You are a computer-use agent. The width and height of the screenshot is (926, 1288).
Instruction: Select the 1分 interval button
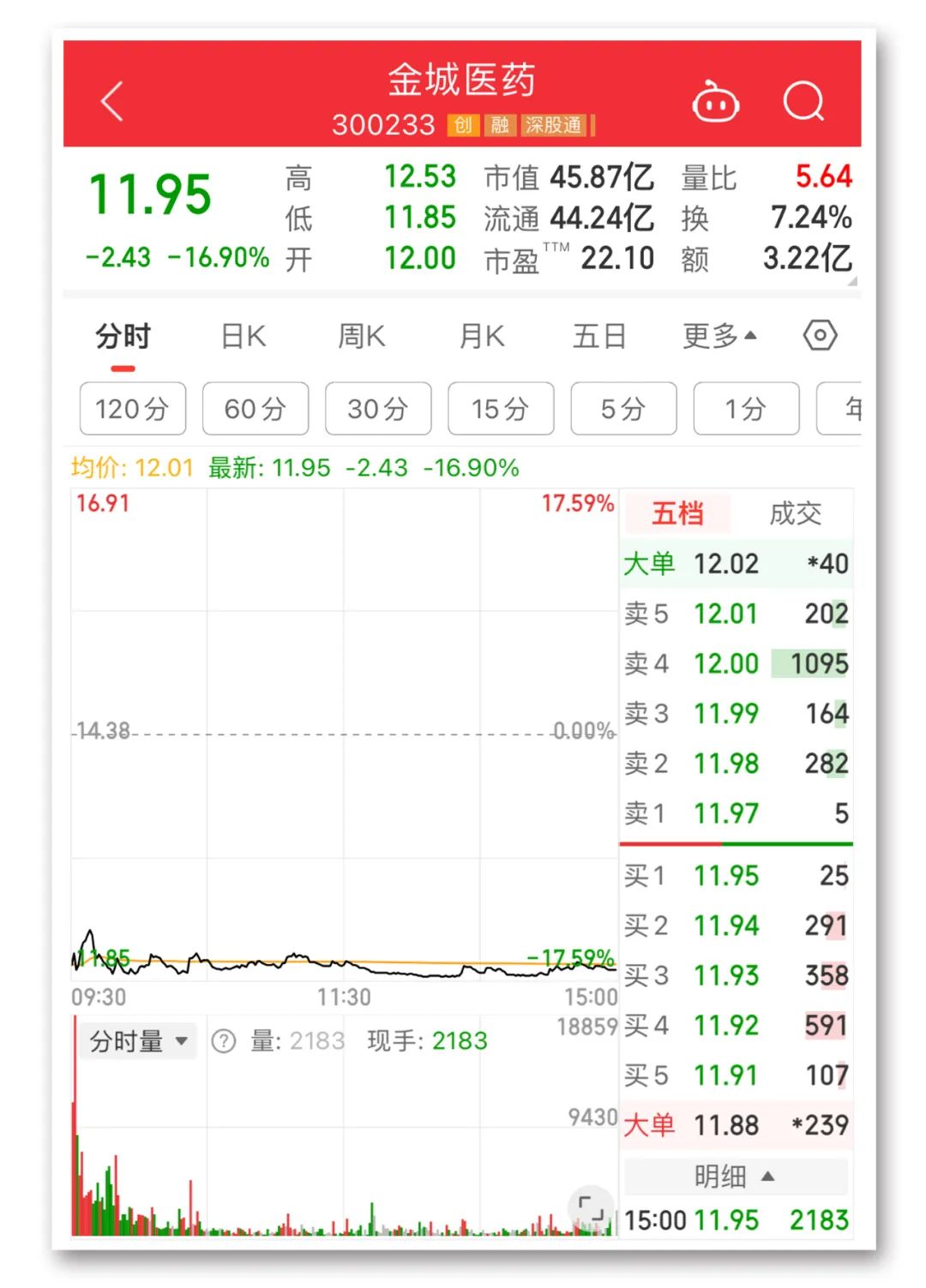coord(745,409)
